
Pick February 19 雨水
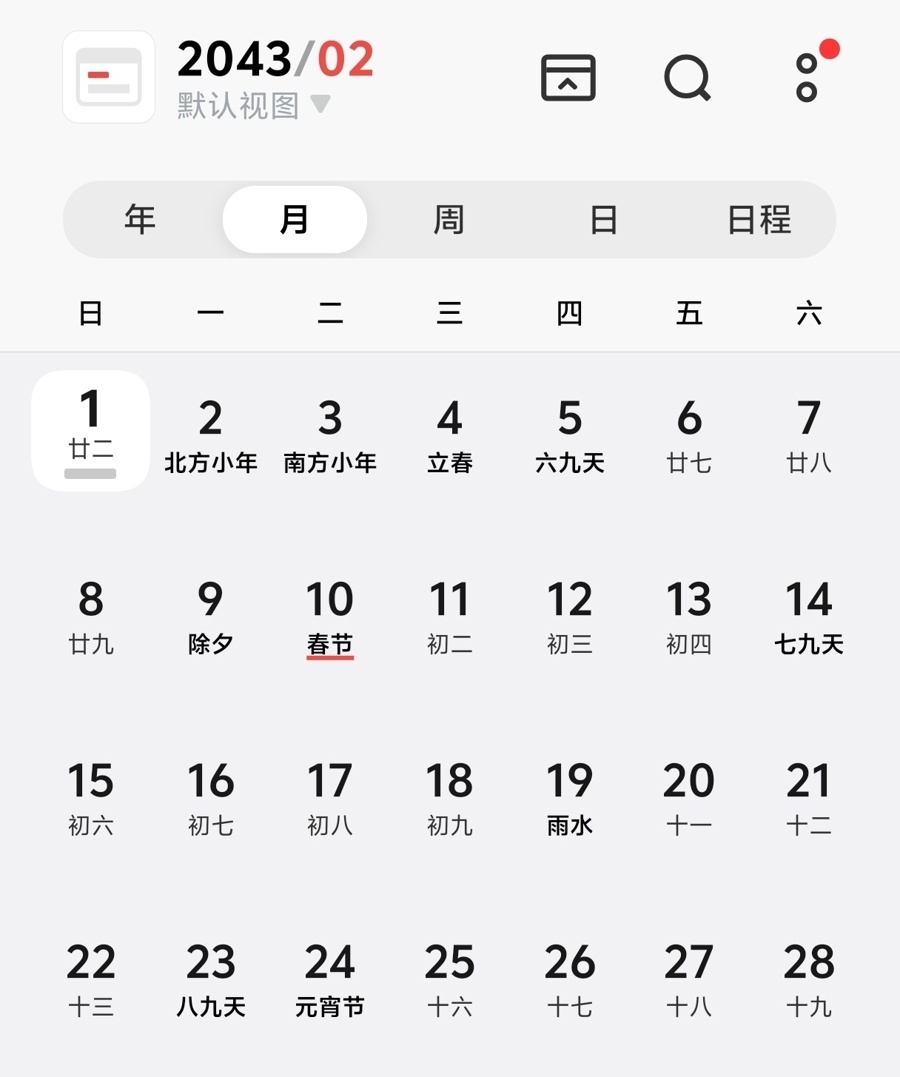[x=570, y=797]
